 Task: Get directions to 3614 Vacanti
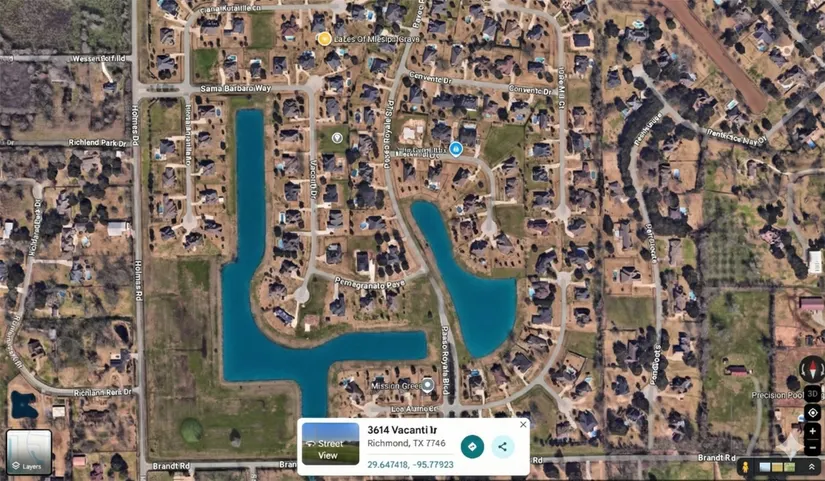coord(472,446)
